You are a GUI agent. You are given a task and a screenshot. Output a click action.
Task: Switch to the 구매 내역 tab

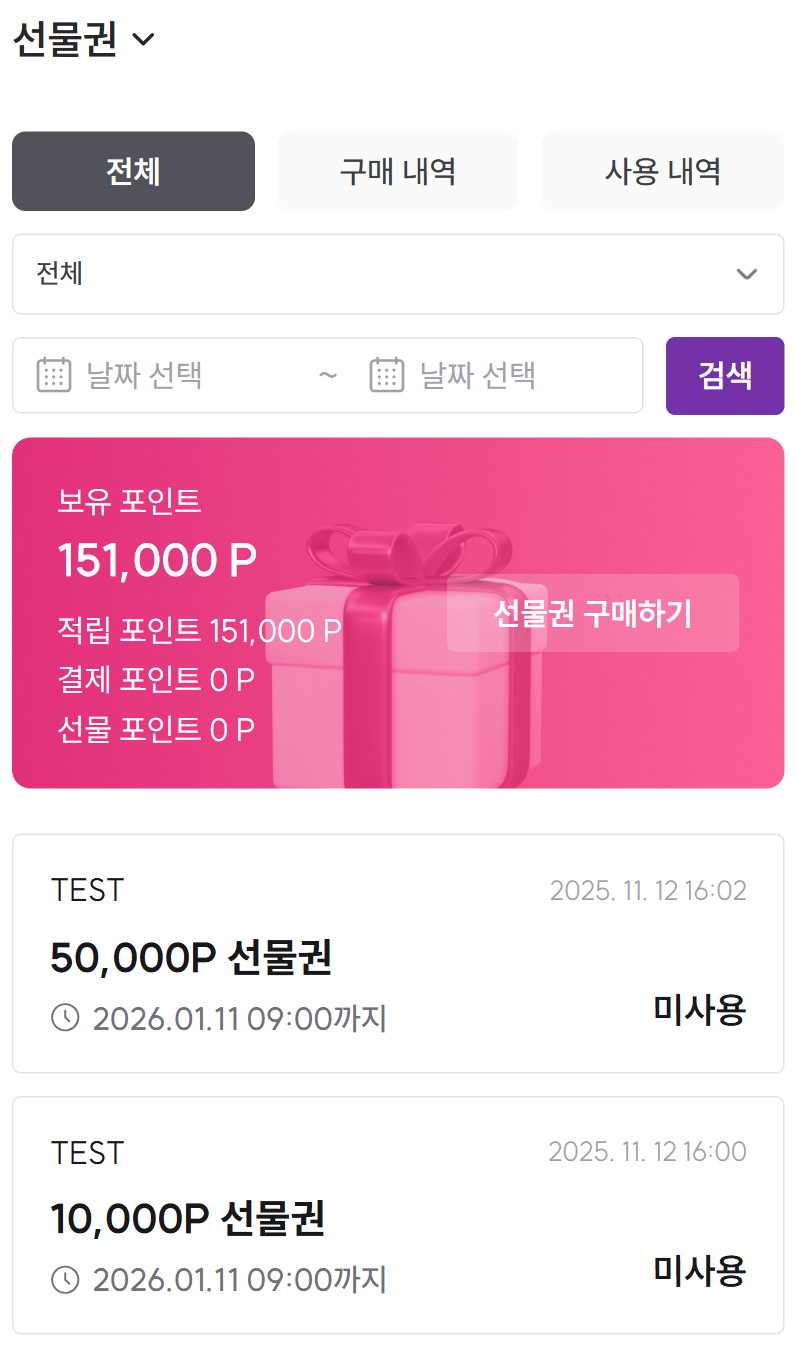click(x=398, y=171)
